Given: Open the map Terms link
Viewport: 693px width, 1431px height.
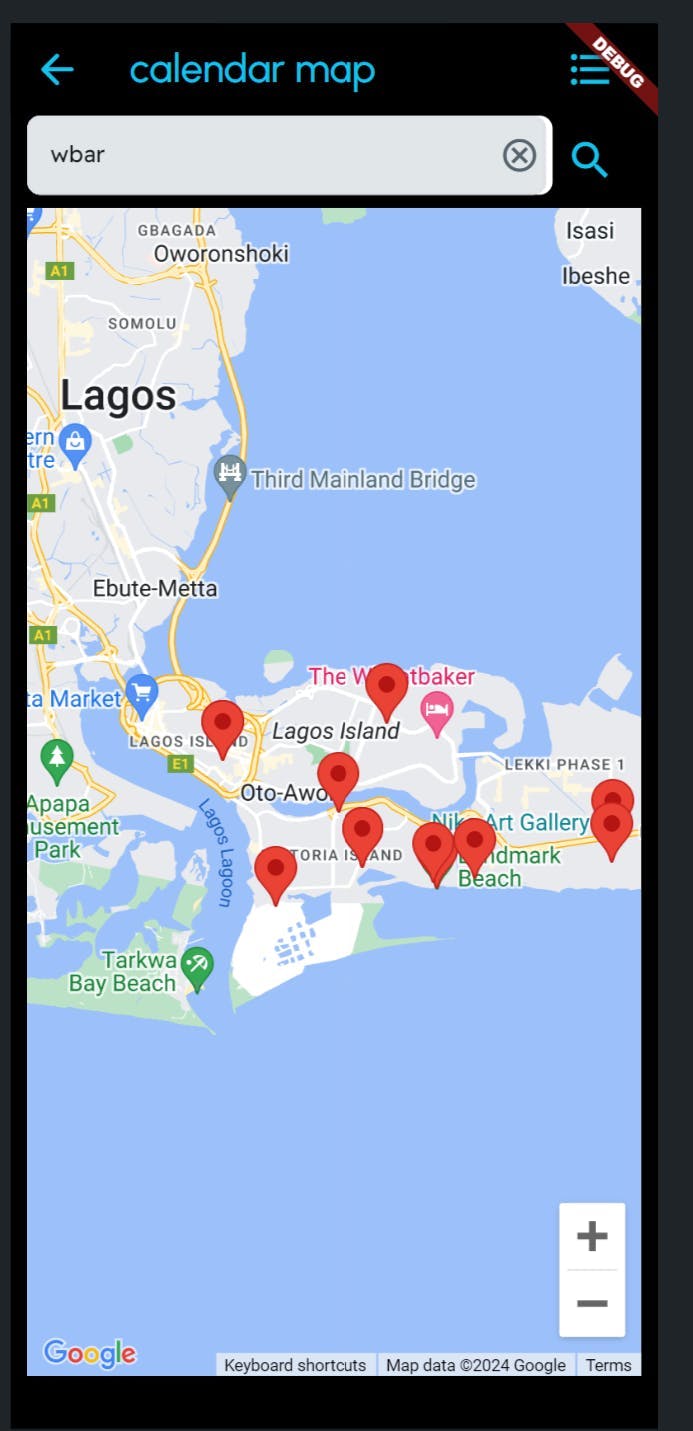Looking at the screenshot, I should coord(608,1365).
